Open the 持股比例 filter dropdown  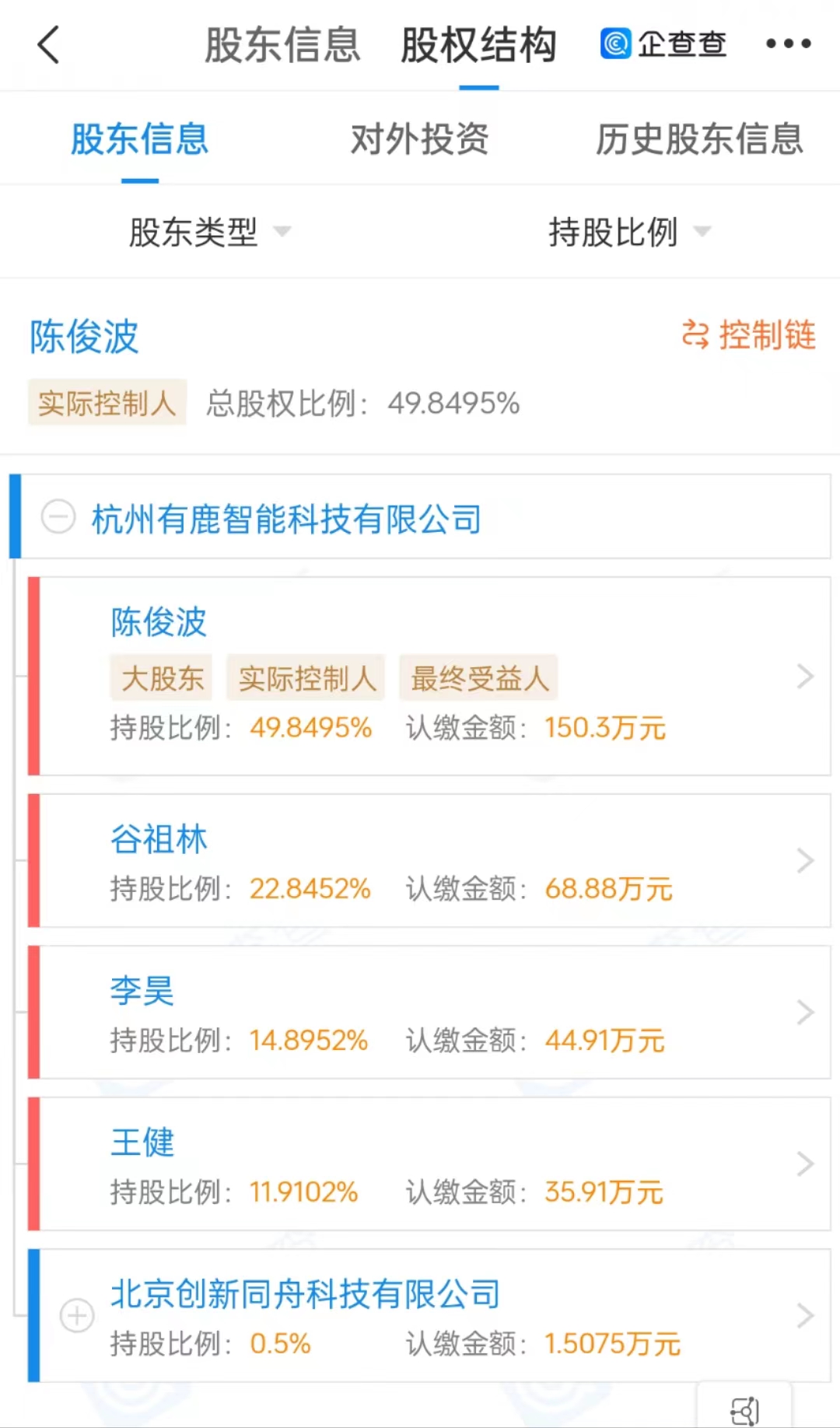pos(628,232)
